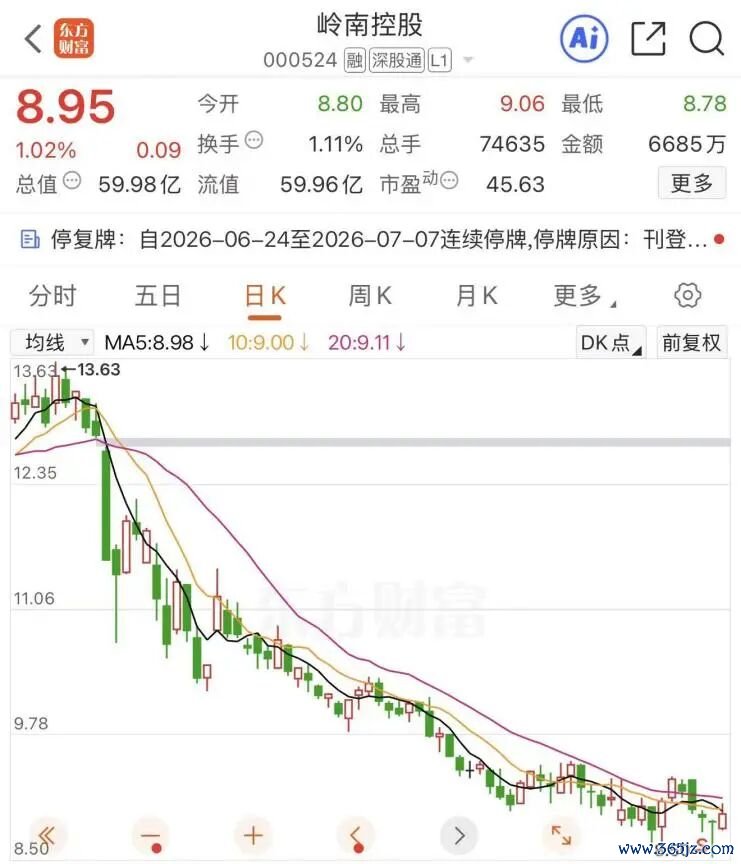Go back using the arrow

tap(34, 39)
